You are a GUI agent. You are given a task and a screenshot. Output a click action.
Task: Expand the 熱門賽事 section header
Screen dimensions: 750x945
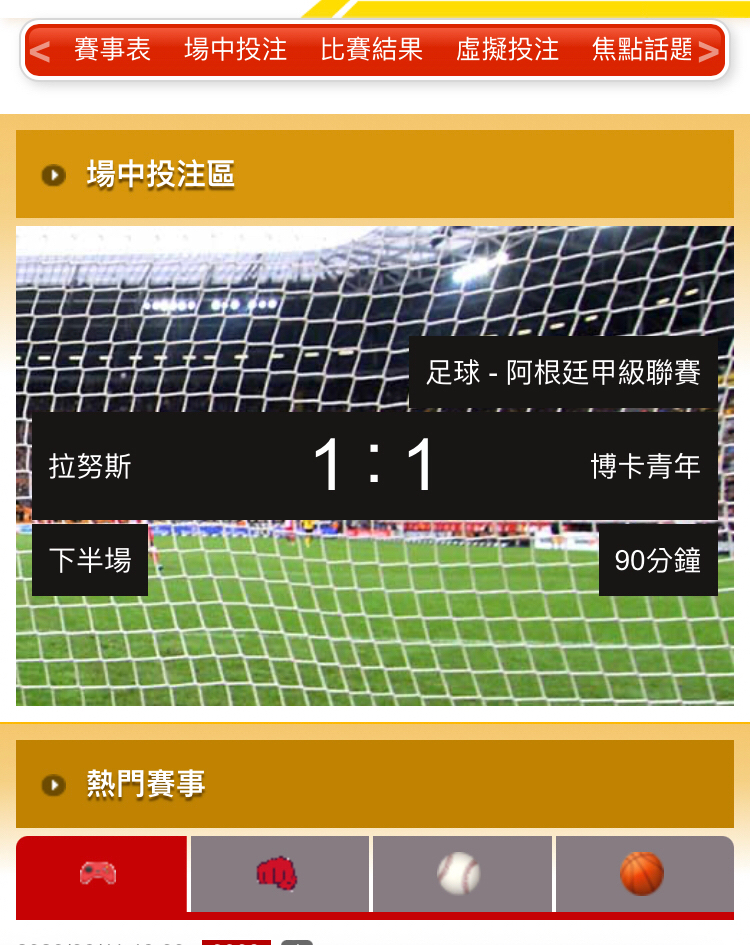coord(374,784)
